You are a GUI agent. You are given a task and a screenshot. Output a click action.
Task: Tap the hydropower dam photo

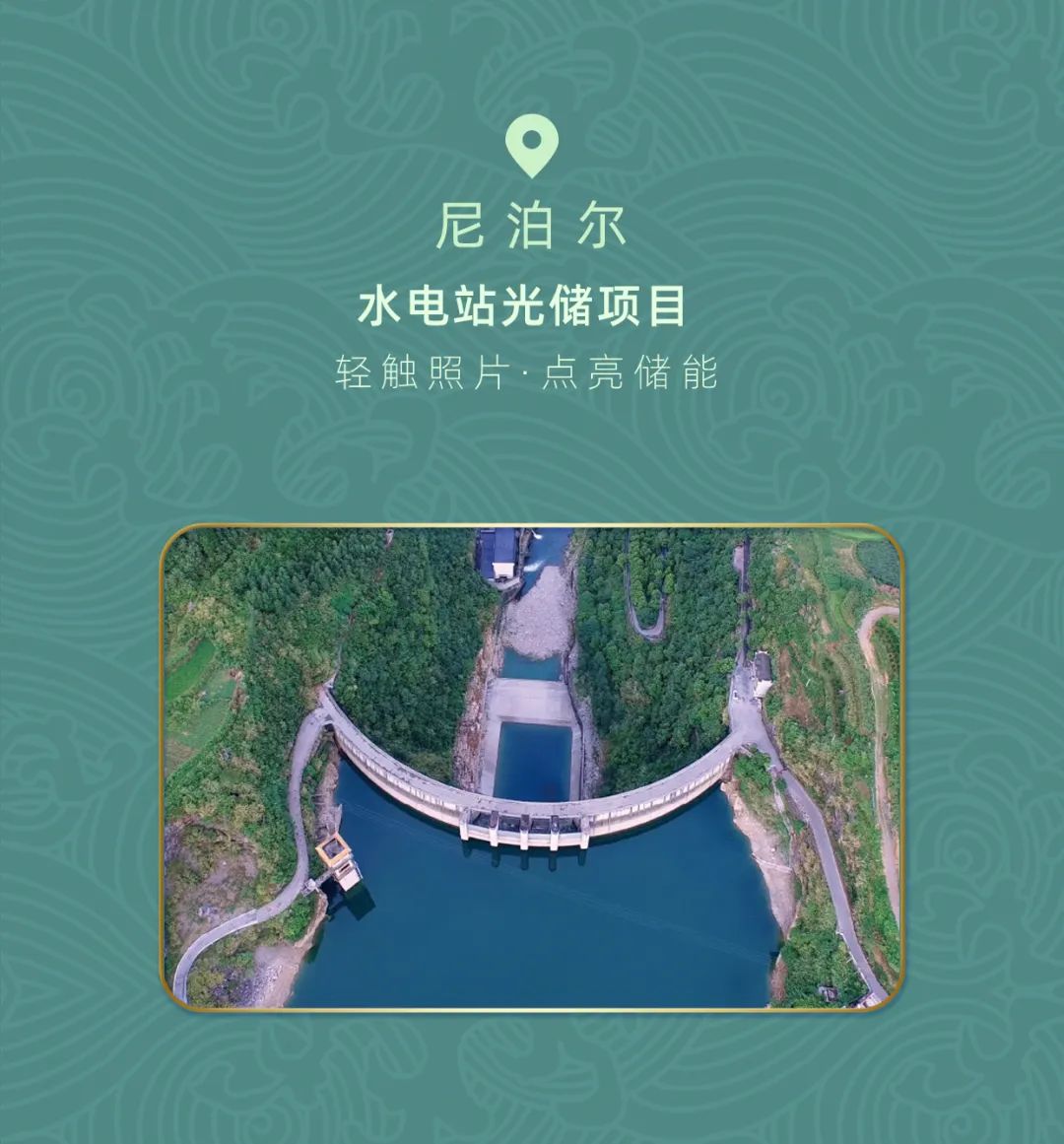(532, 767)
